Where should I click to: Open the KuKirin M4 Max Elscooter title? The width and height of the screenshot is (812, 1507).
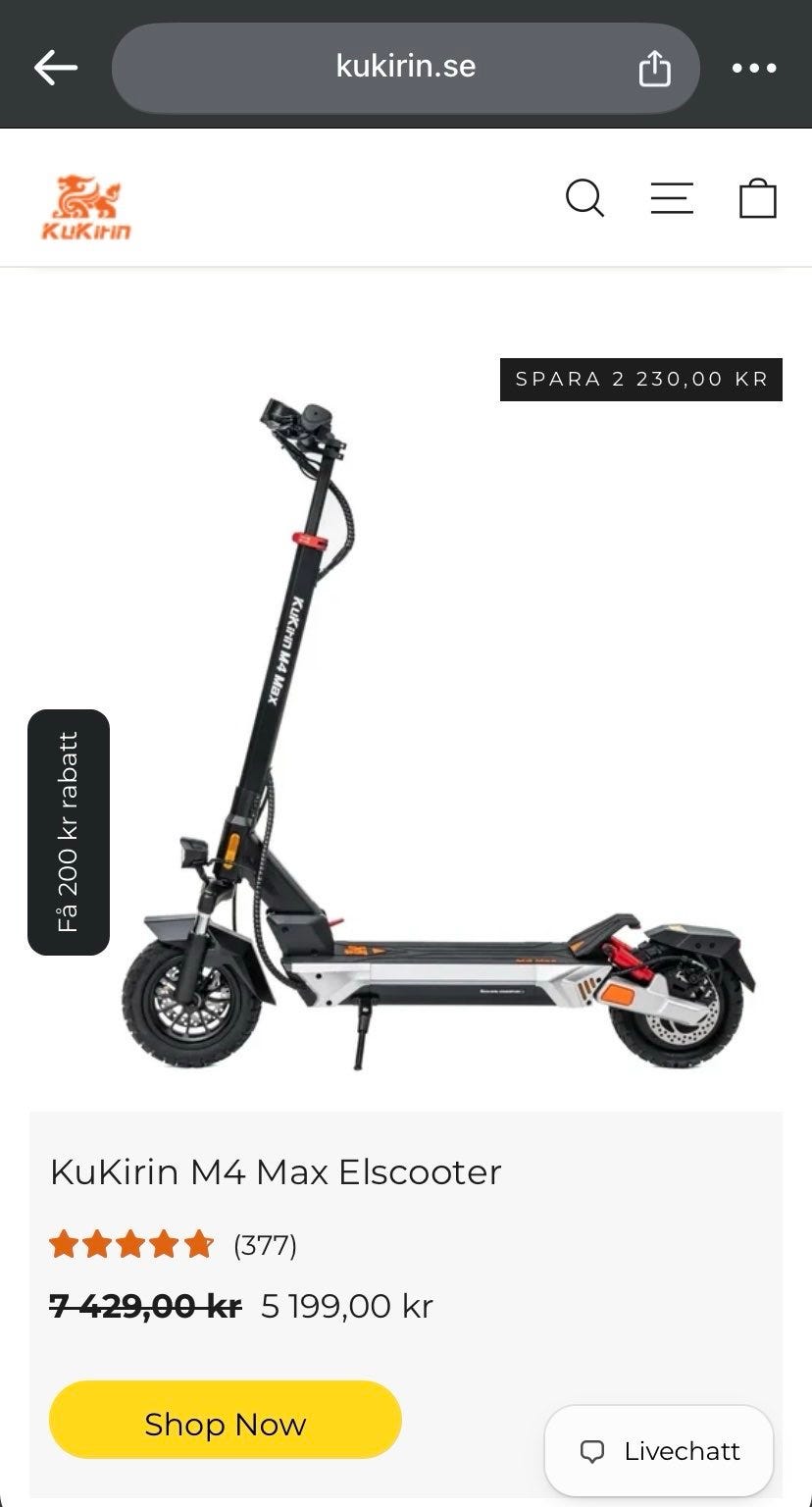pos(276,1171)
